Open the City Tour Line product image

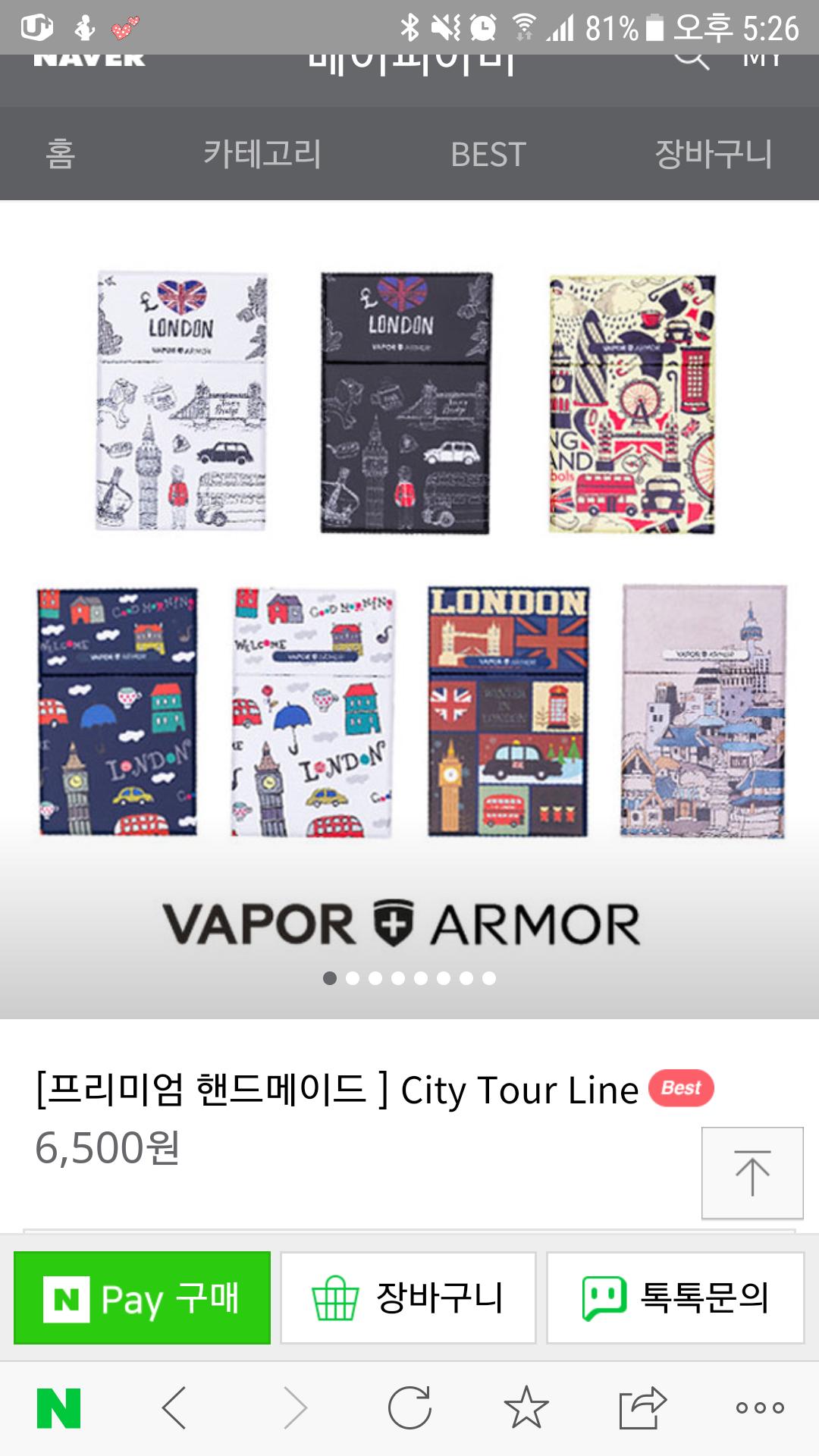point(409,610)
